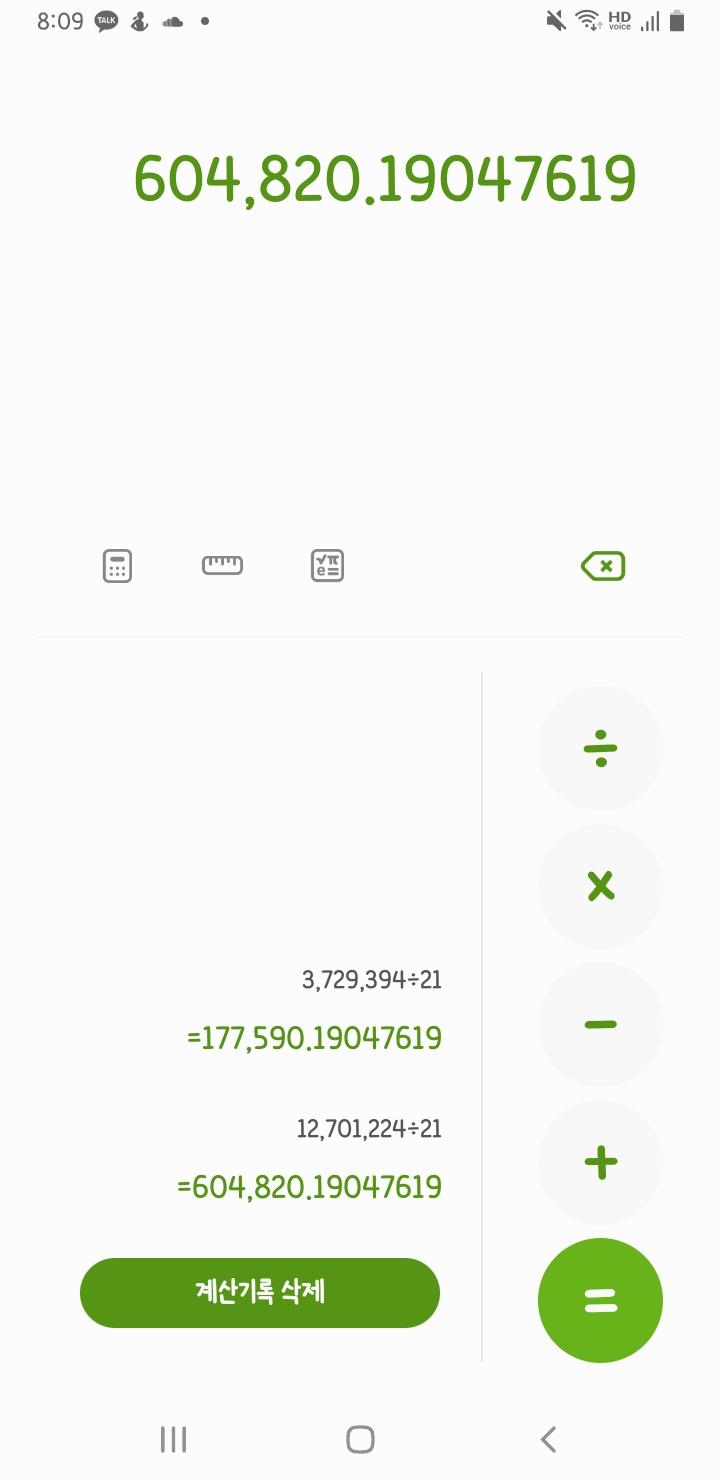The height and width of the screenshot is (1480, 720).
Task: Recall the 12,701,224÷21 history expression
Action: 369,1129
